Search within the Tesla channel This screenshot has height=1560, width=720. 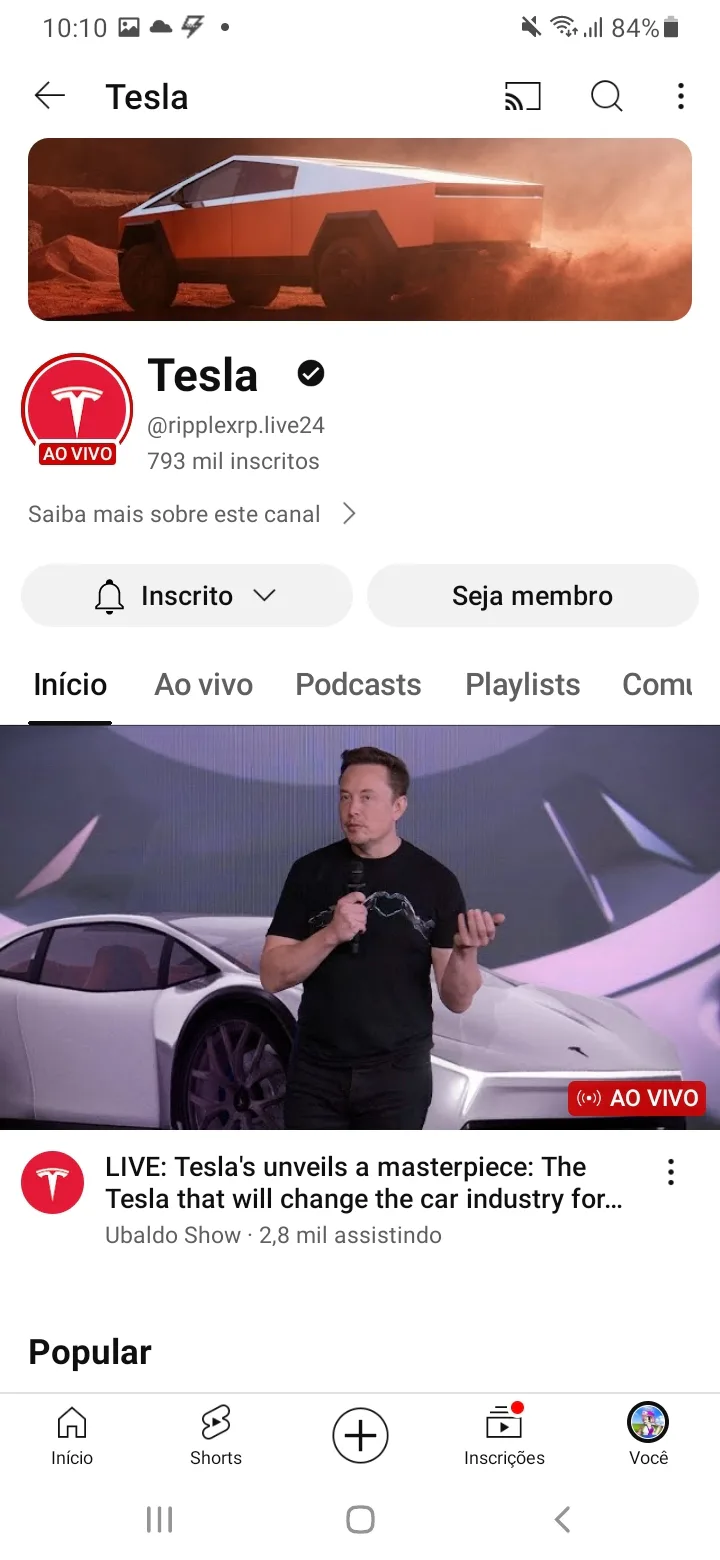[606, 96]
